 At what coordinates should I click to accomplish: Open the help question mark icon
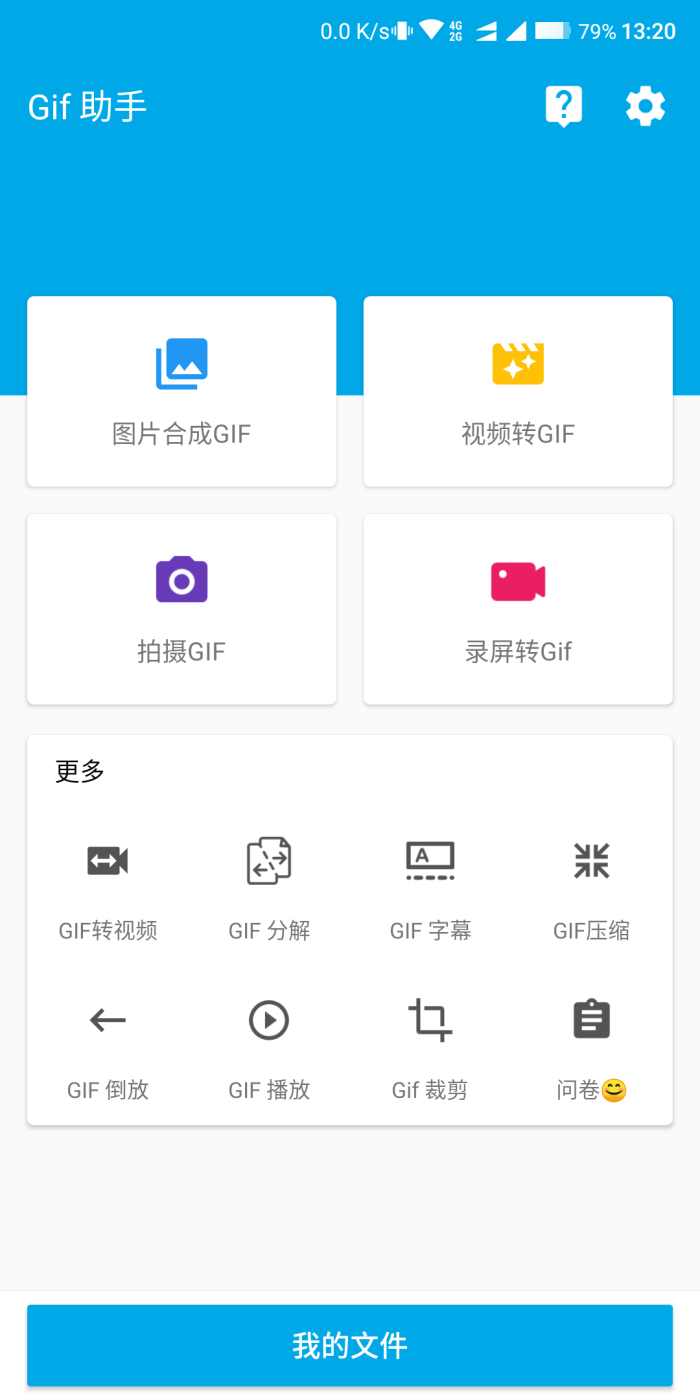[564, 106]
